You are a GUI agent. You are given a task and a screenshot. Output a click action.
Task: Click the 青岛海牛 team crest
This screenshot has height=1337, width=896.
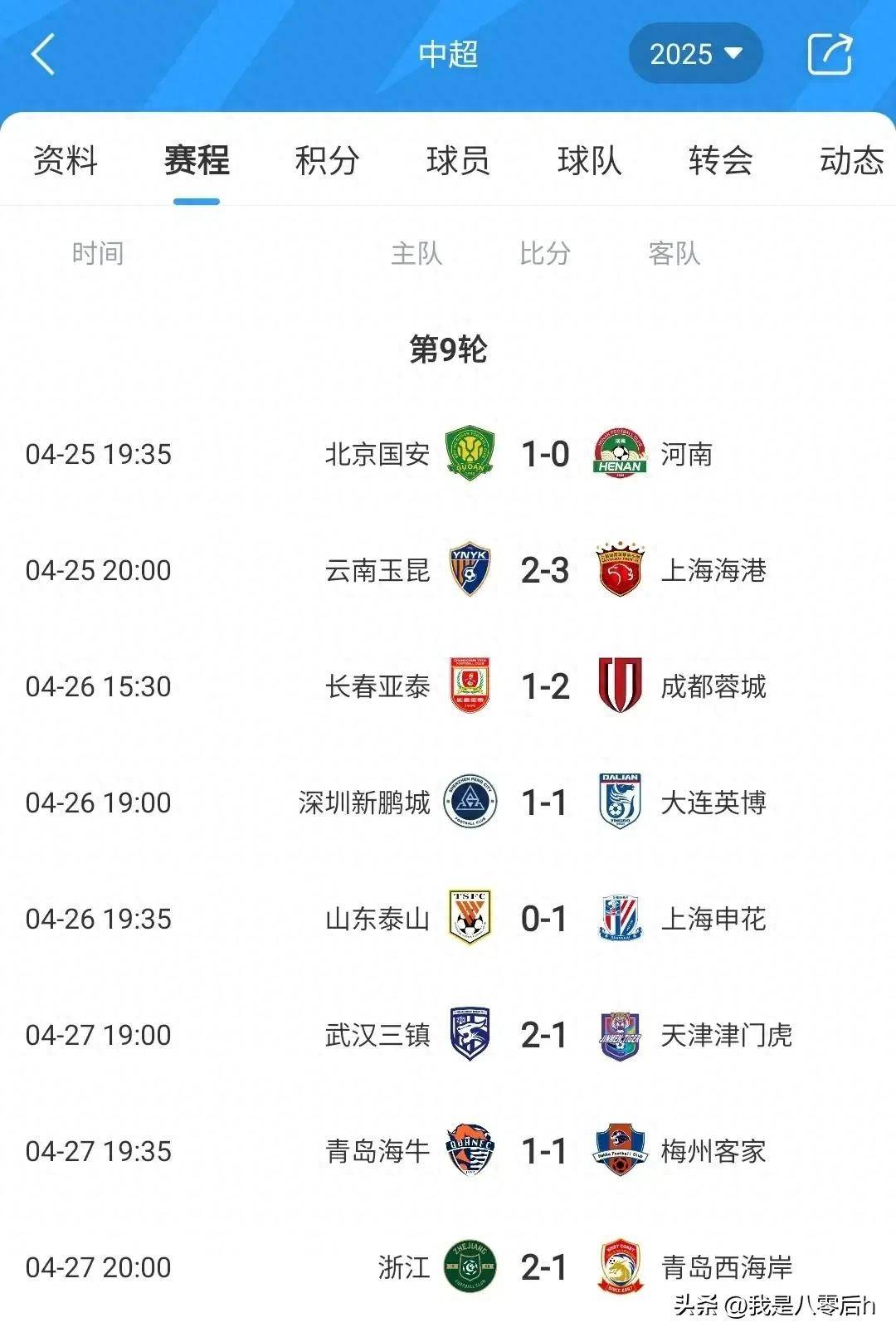[470, 1151]
